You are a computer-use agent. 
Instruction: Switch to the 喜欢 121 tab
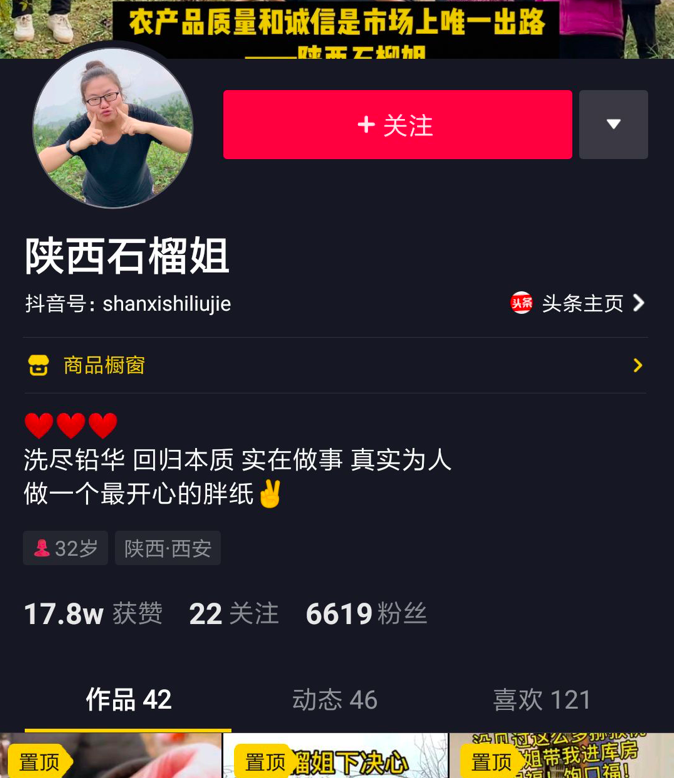click(542, 700)
